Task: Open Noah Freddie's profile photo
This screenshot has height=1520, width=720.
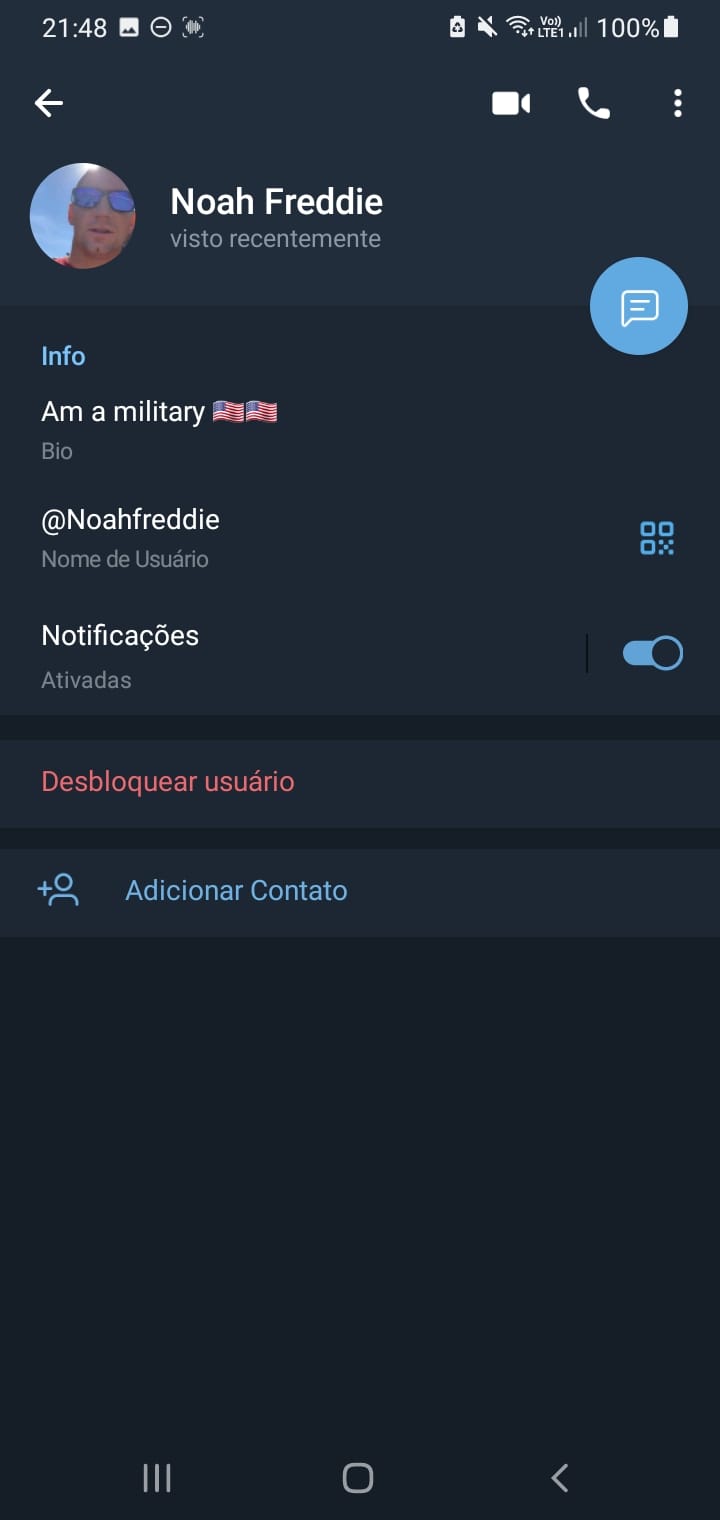Action: coord(83,216)
